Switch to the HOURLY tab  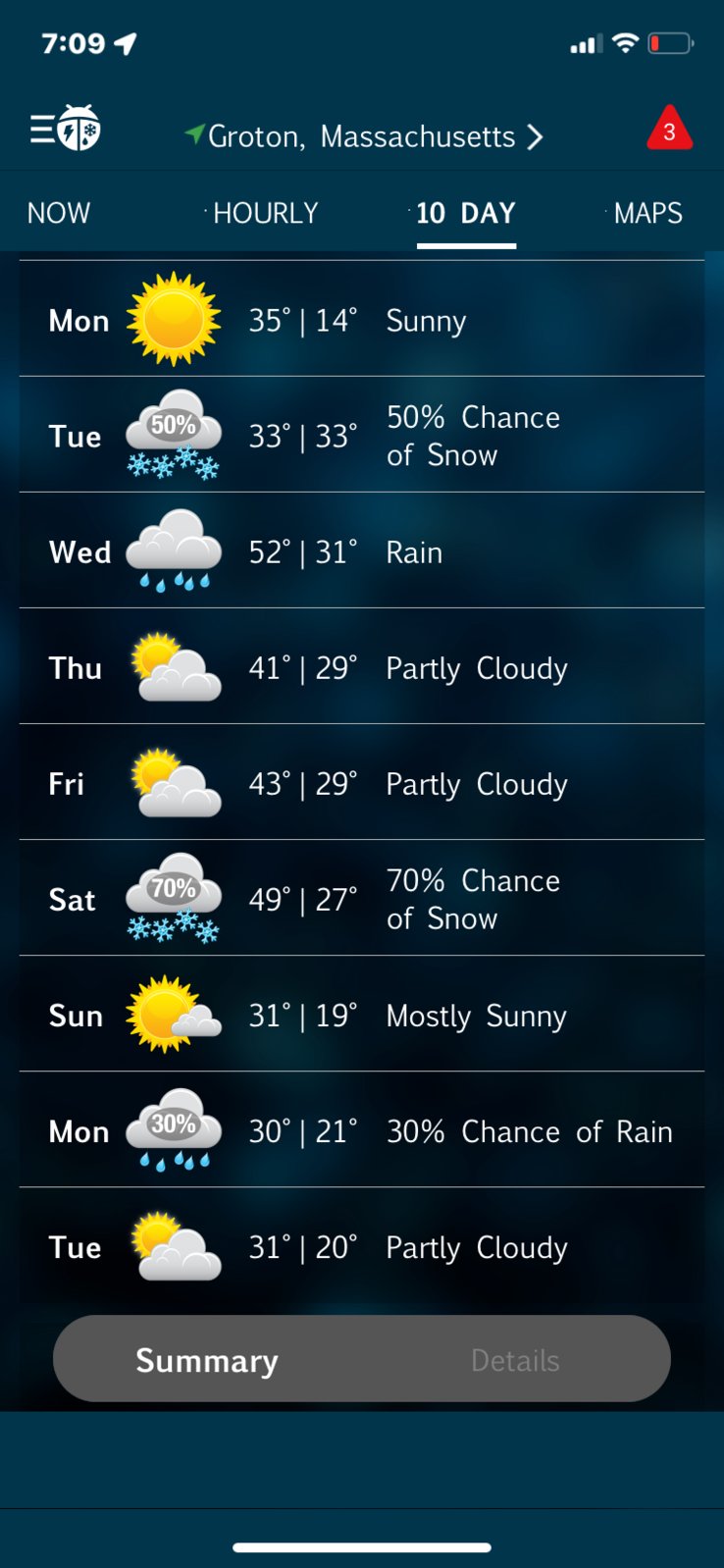[x=265, y=213]
